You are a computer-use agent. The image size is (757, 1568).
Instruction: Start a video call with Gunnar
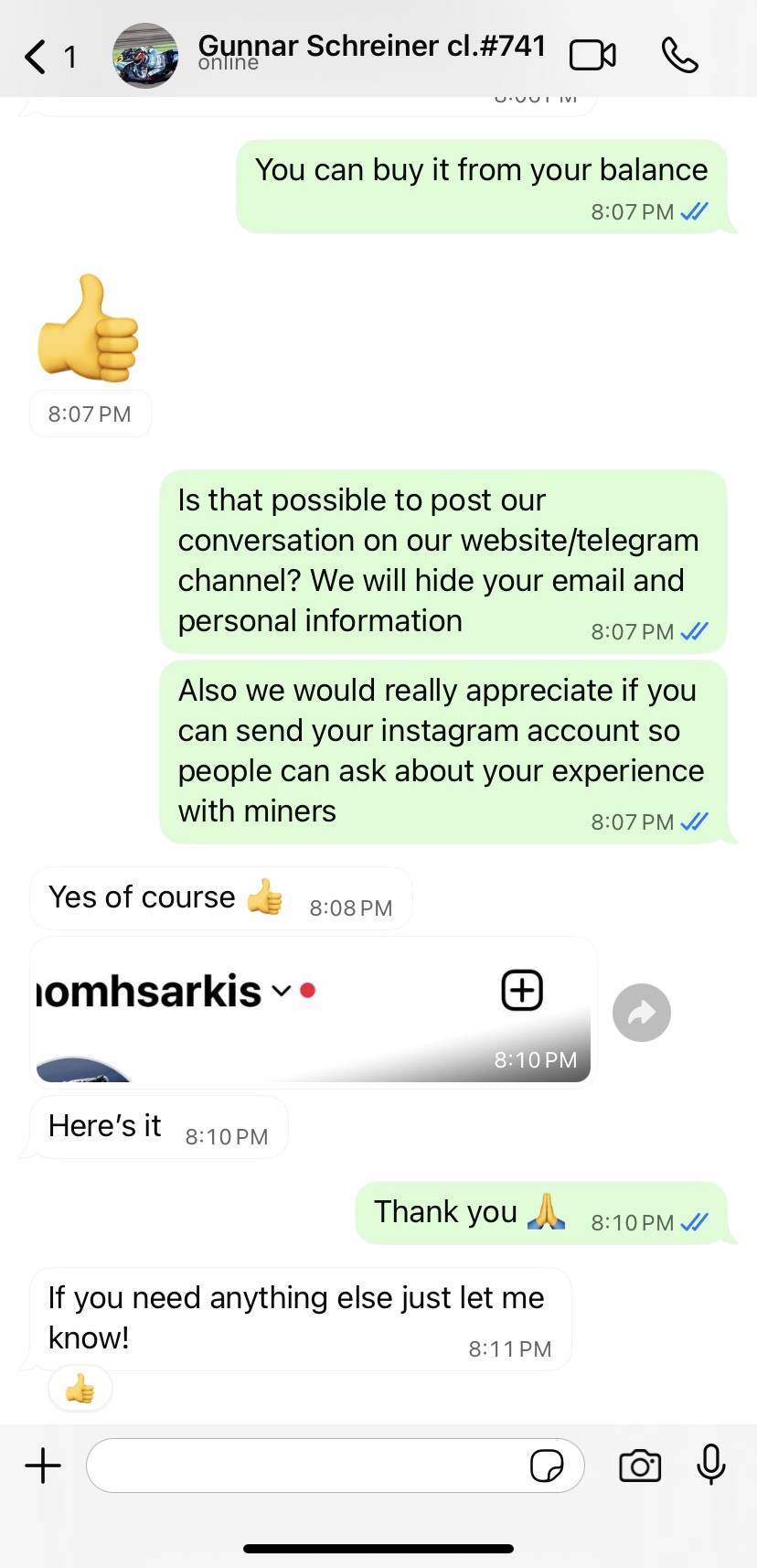[592, 56]
